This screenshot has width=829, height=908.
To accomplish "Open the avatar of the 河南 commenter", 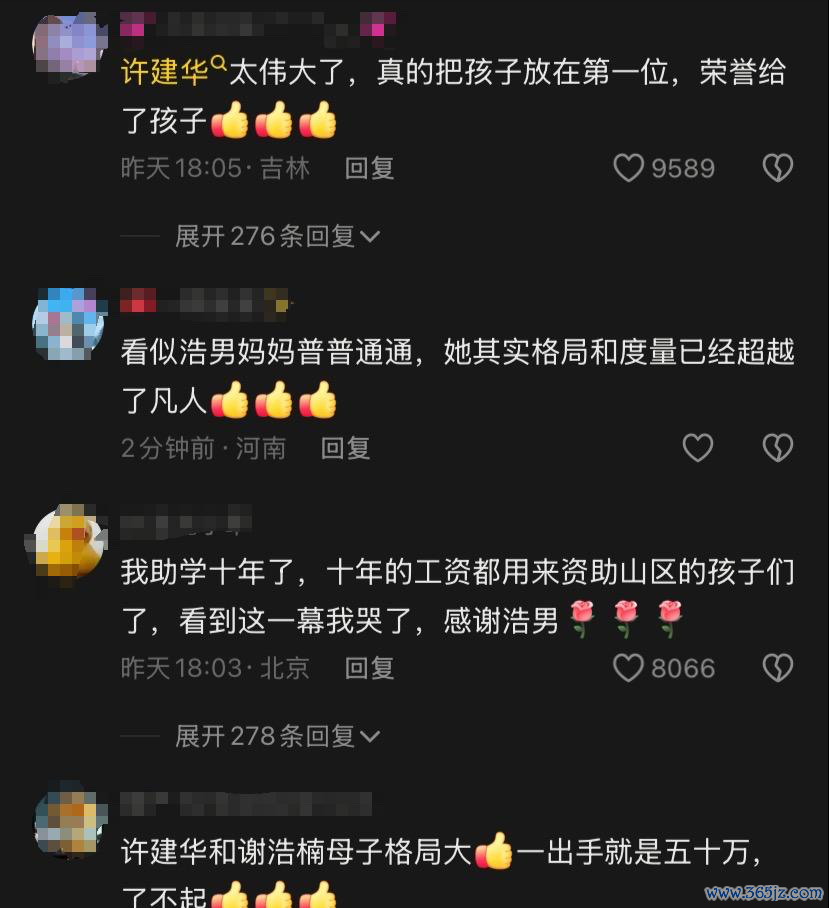I will (x=70, y=323).
